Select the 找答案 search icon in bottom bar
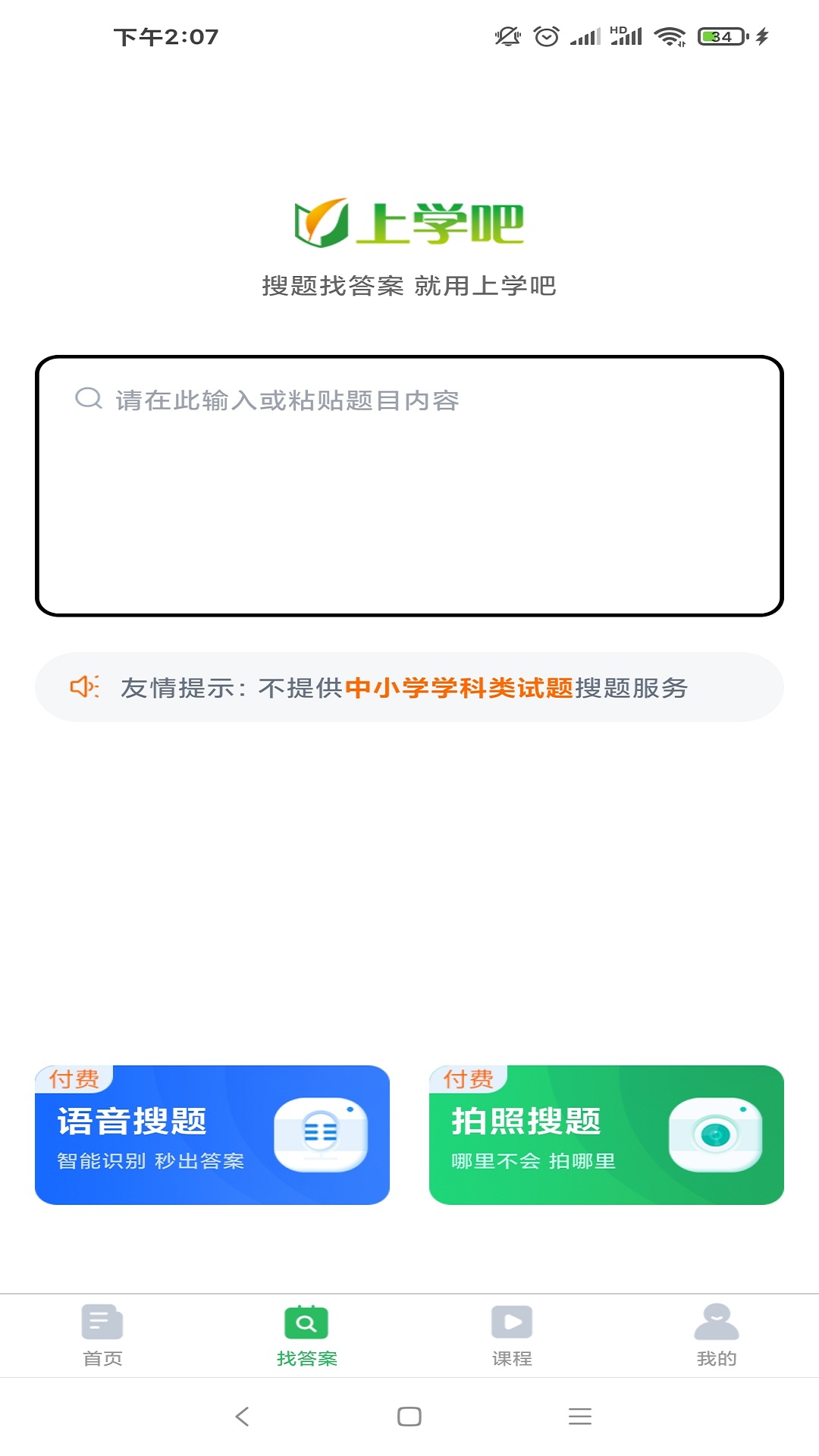This screenshot has width=819, height=1456. click(306, 1321)
